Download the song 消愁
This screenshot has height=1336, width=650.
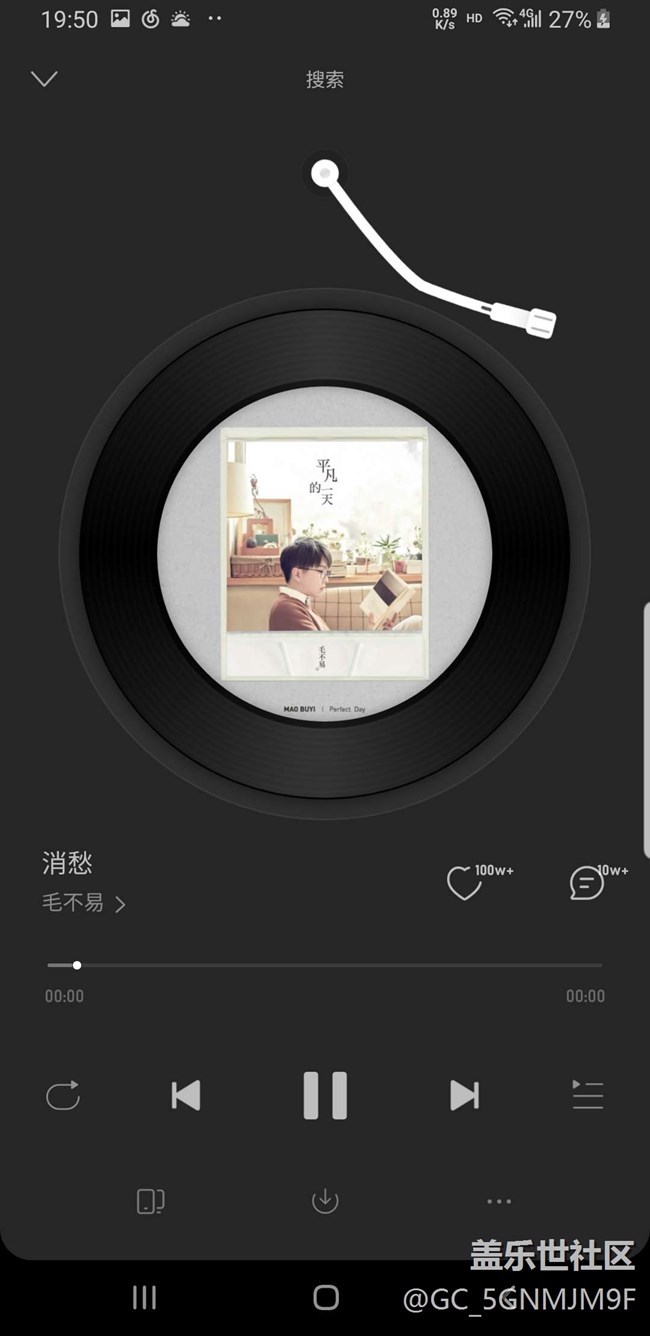(x=325, y=1201)
